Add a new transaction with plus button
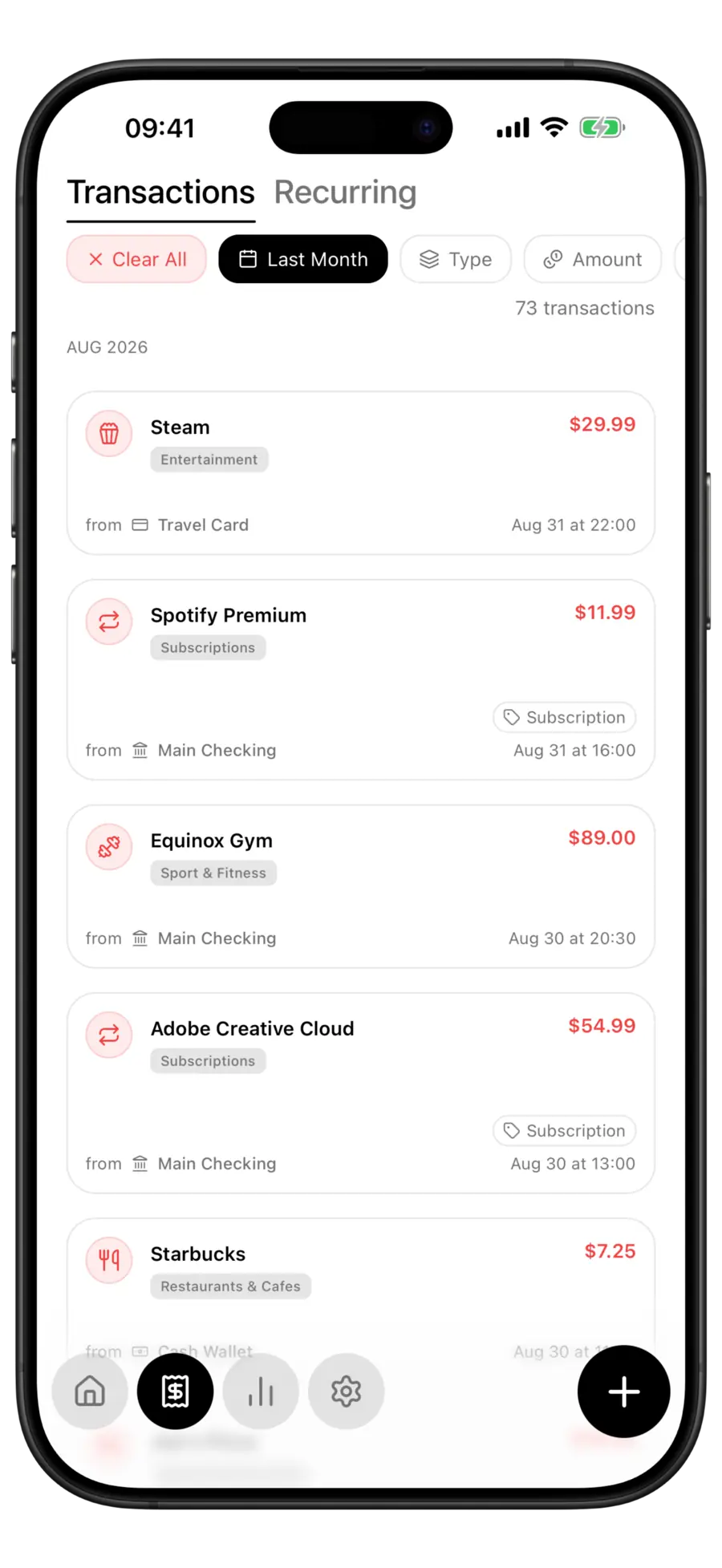This screenshot has height=1568, width=722. [624, 1392]
